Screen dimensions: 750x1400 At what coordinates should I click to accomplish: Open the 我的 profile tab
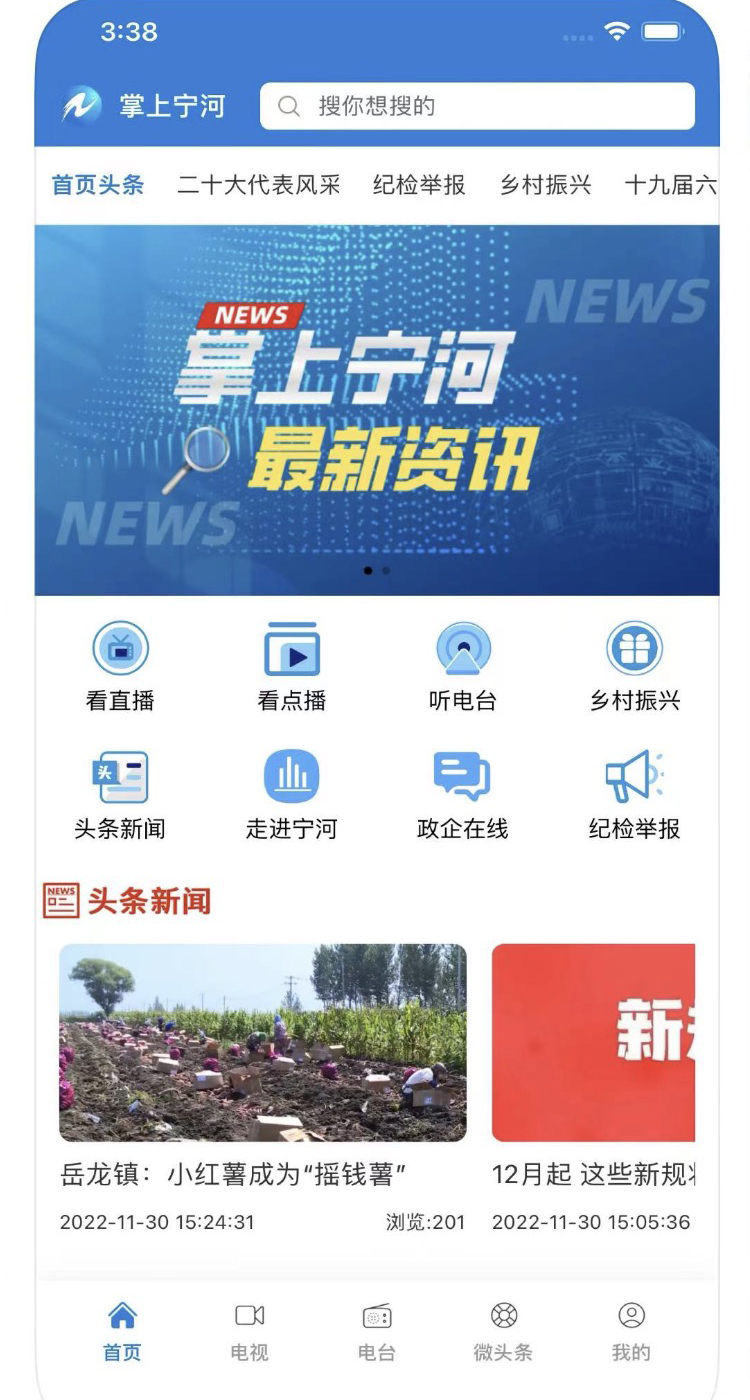point(632,1330)
